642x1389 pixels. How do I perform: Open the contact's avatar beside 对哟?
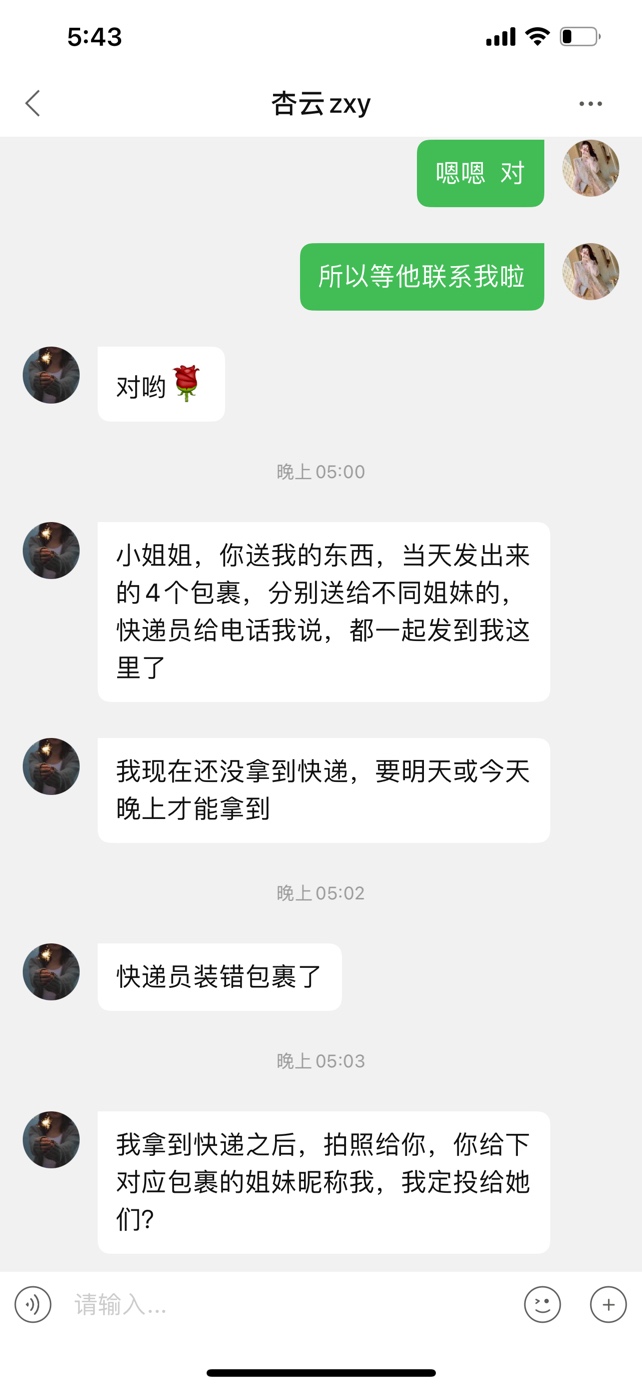coord(51,375)
